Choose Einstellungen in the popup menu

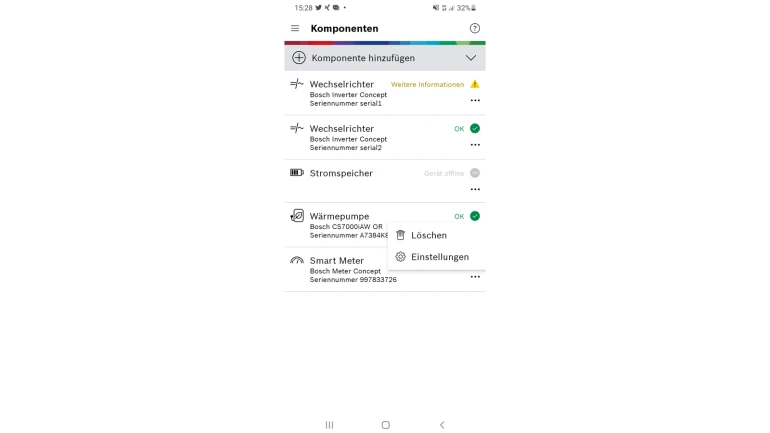pos(439,257)
